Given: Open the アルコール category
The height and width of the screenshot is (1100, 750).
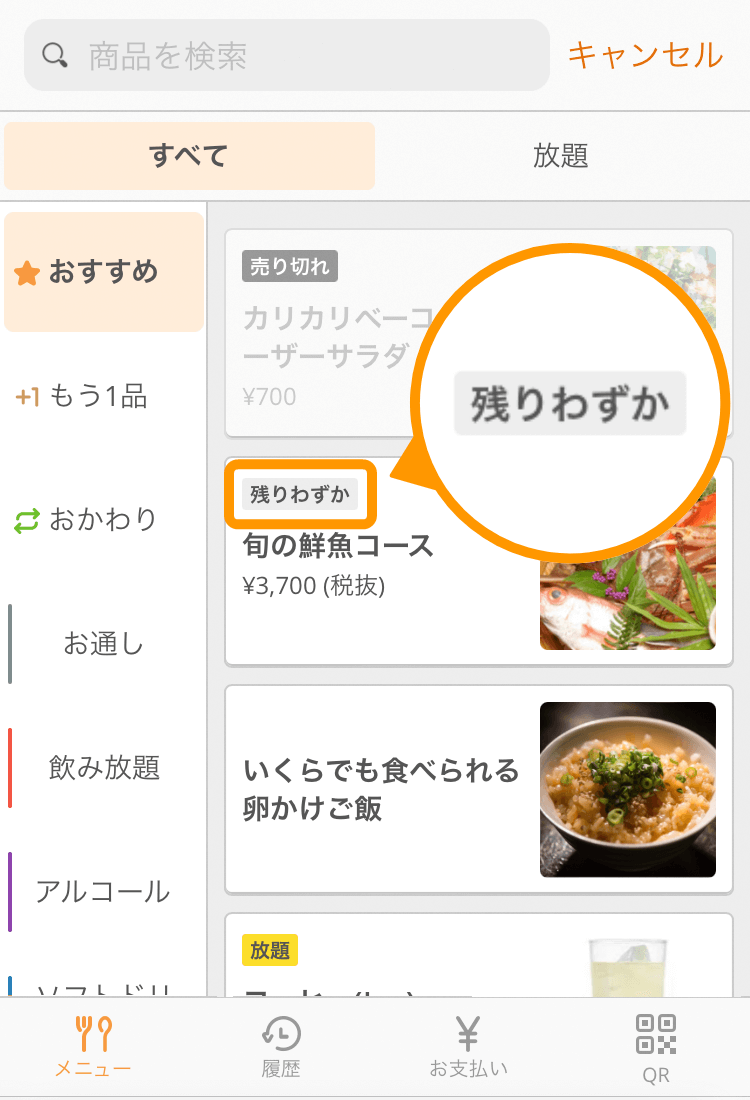Looking at the screenshot, I should point(103,891).
